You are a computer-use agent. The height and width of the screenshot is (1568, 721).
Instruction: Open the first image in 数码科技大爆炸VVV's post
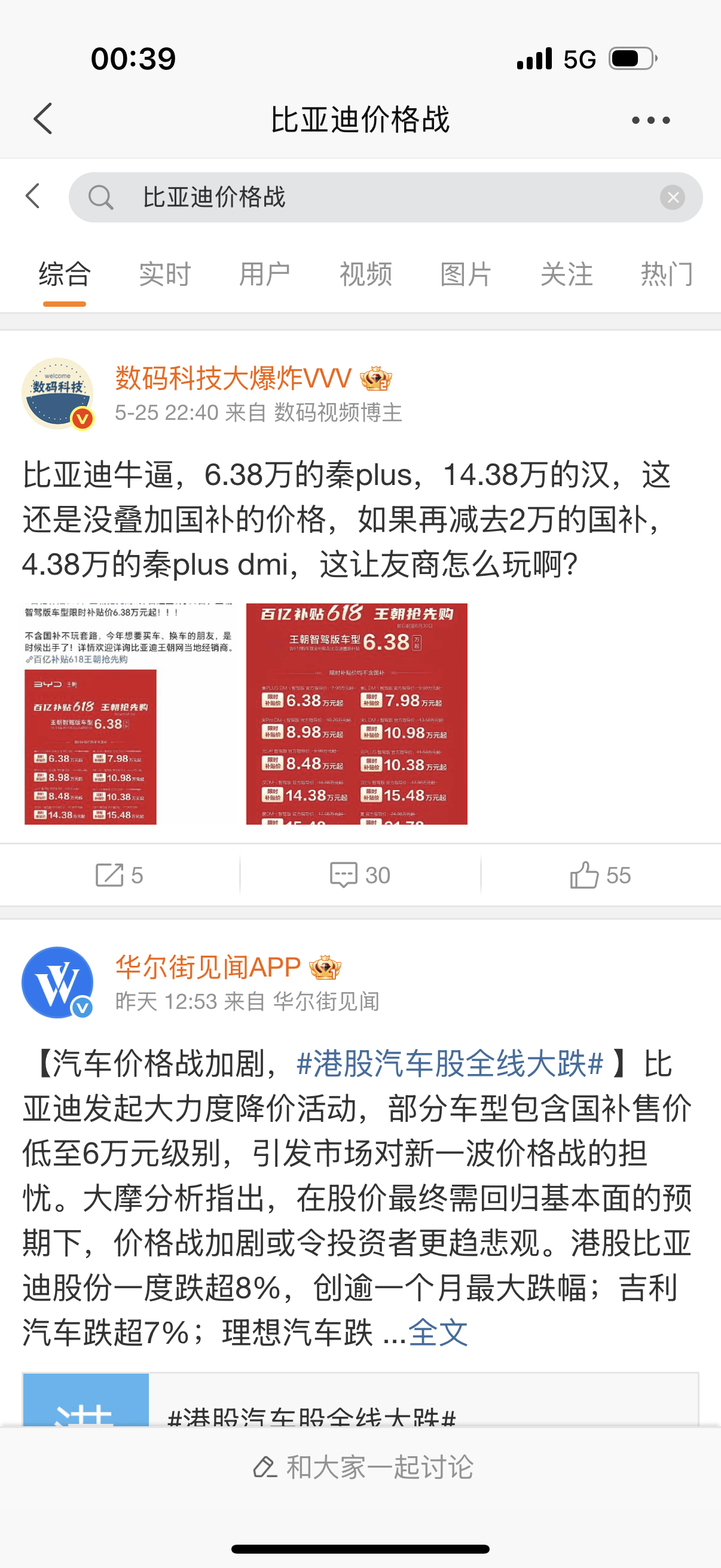coord(128,713)
